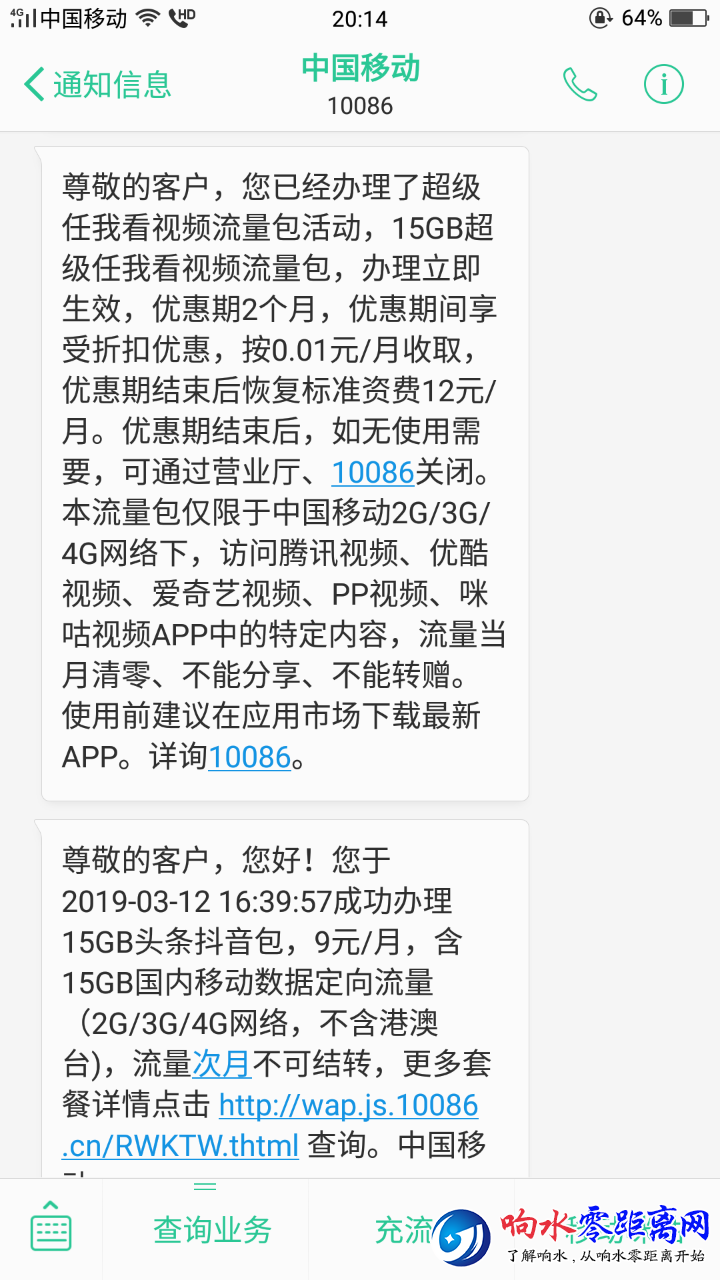Switch to keyboard input mode
720x1280 pixels.
coord(51,1230)
